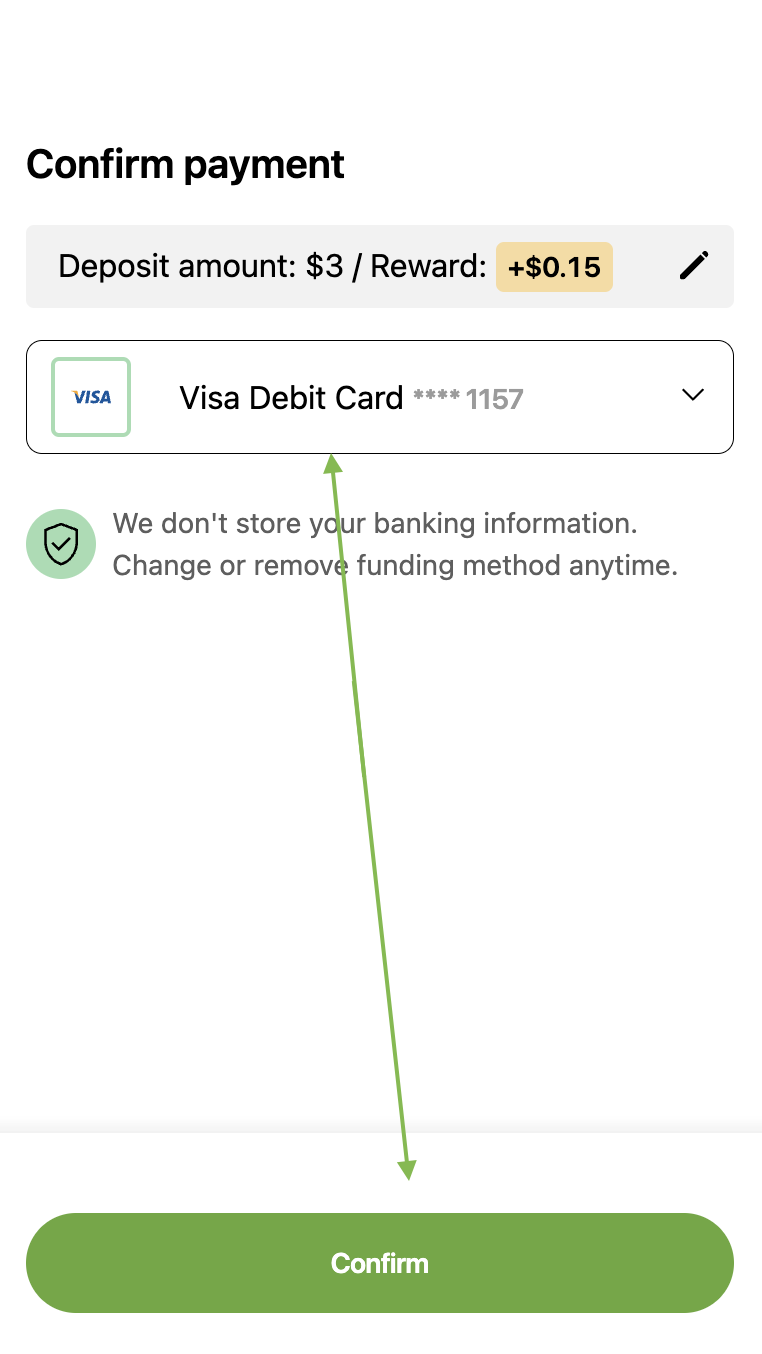762x1354 pixels.
Task: Edit the deposit amount with pencil icon
Action: 694,265
